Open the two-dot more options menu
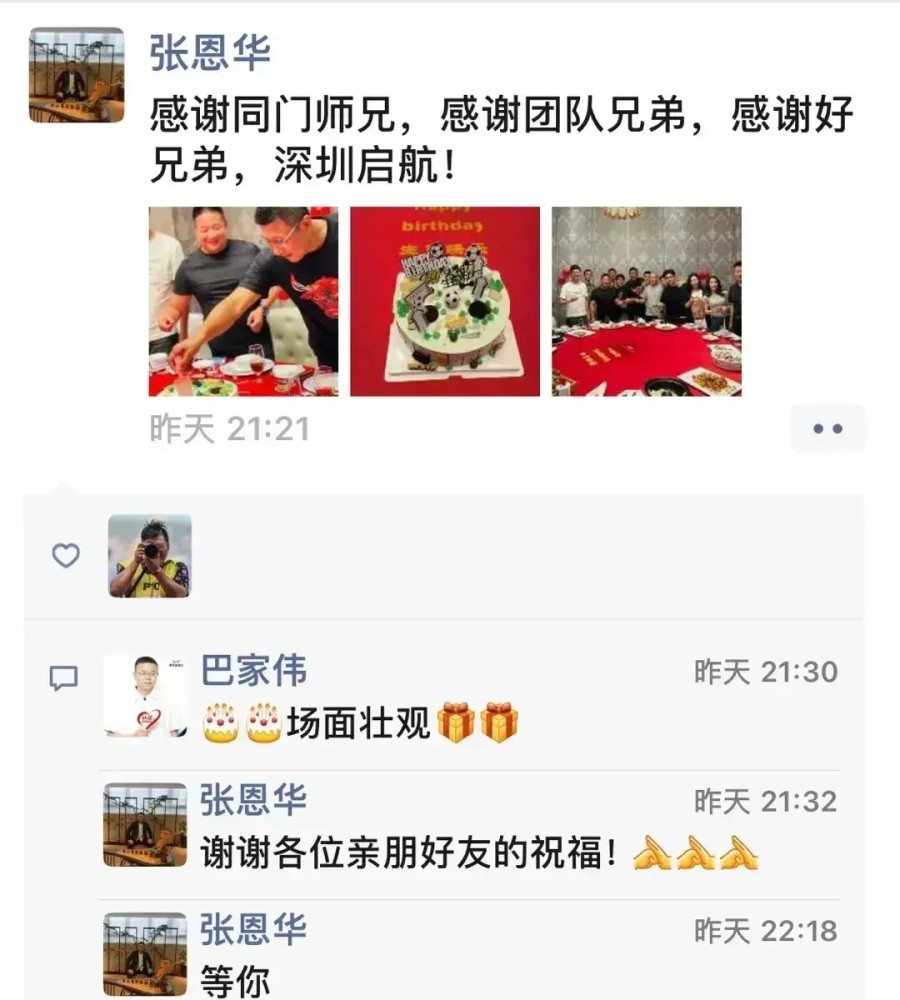The height and width of the screenshot is (1000, 900). coord(828,428)
